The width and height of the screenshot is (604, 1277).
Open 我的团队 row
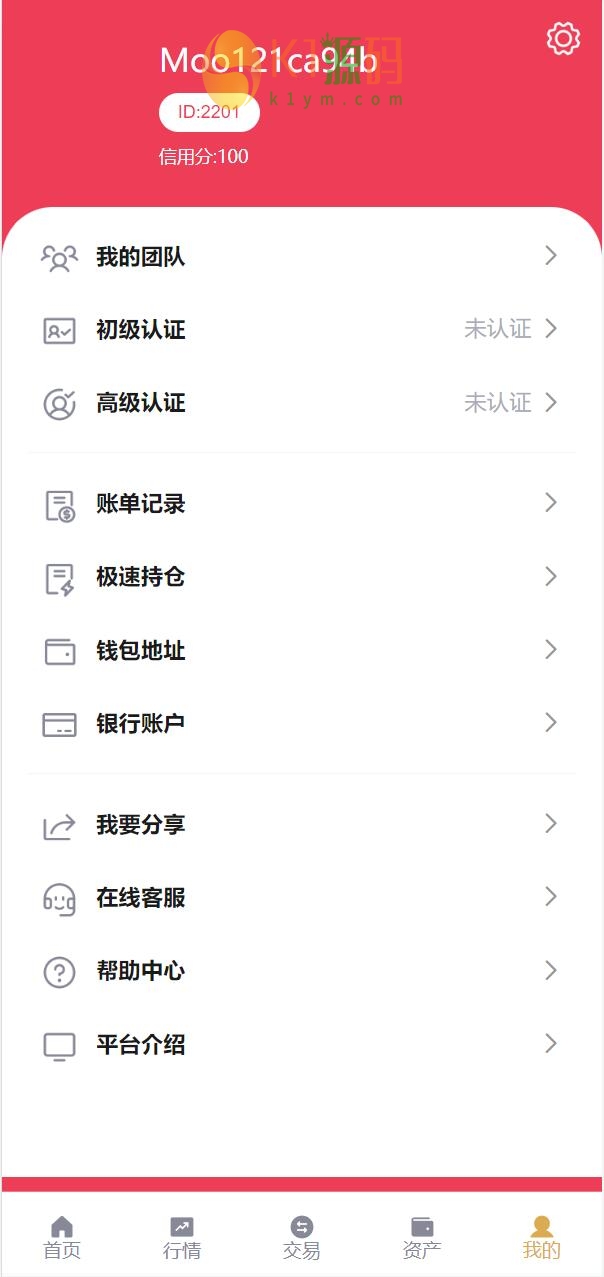[300, 257]
